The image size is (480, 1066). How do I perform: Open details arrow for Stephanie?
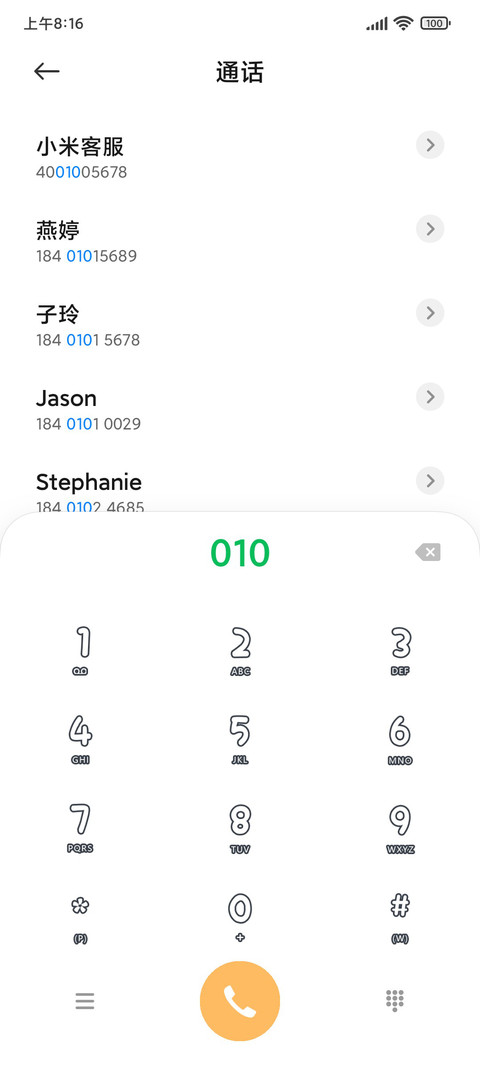point(430,481)
